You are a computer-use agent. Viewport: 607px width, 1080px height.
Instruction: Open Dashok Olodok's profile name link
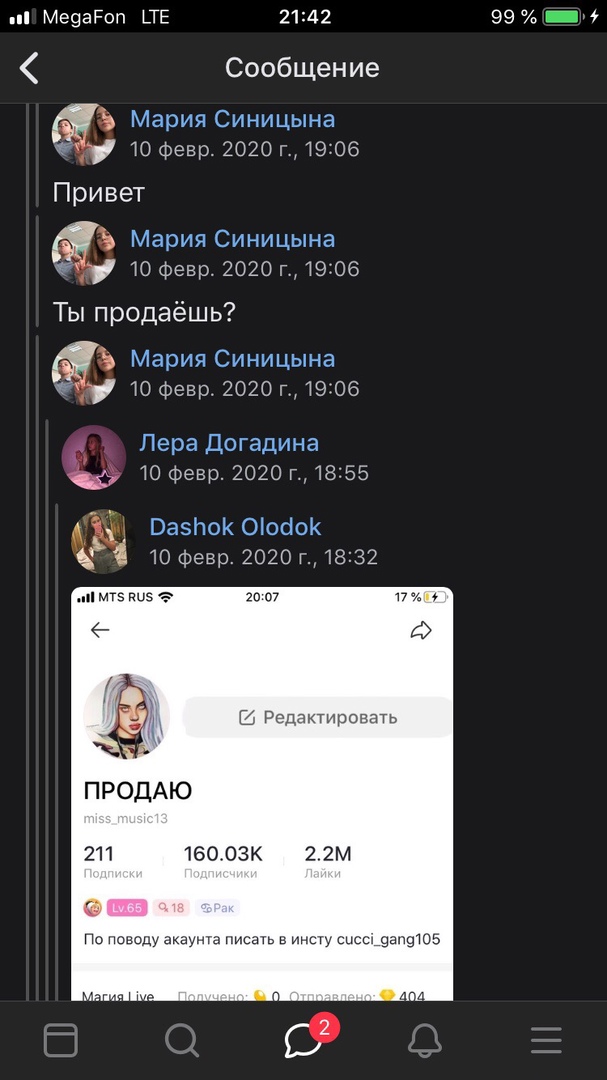235,527
